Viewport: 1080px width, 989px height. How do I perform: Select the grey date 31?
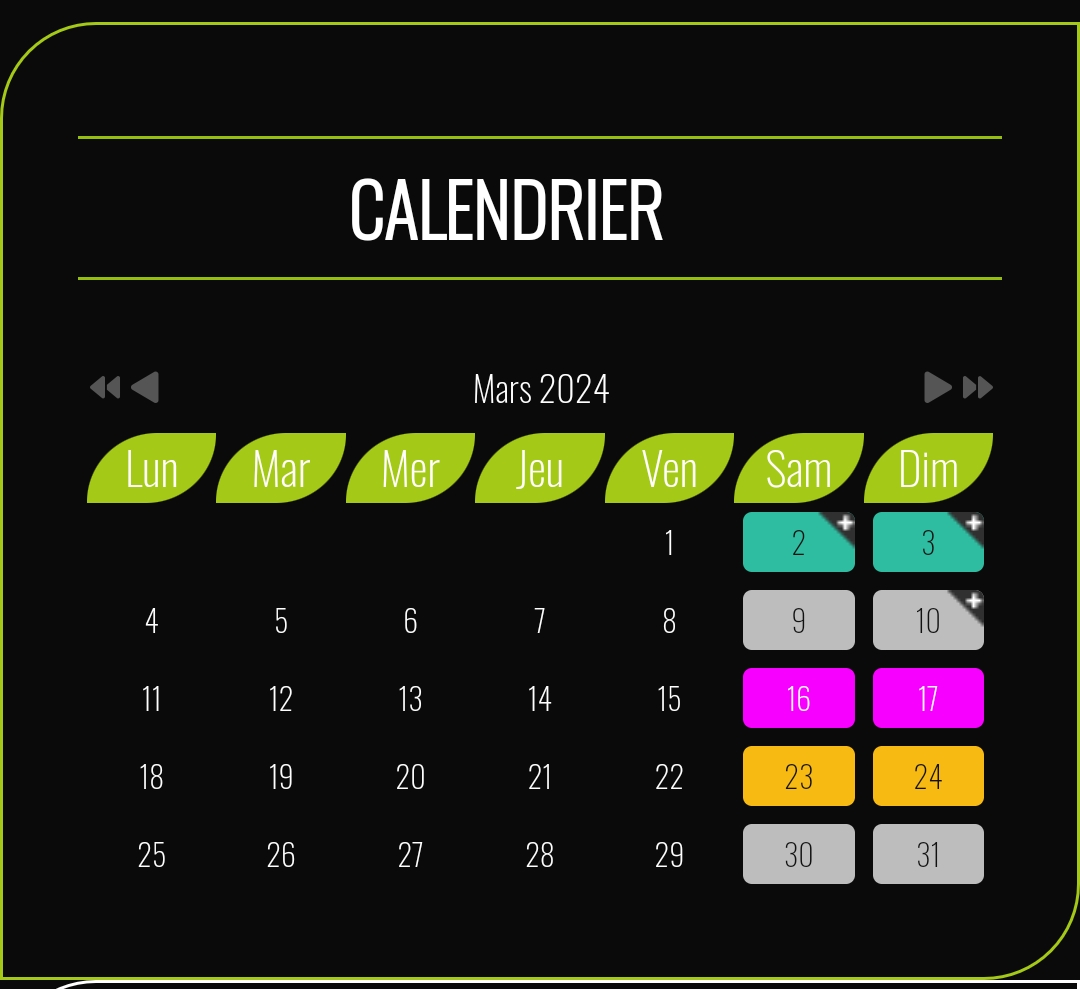(927, 854)
